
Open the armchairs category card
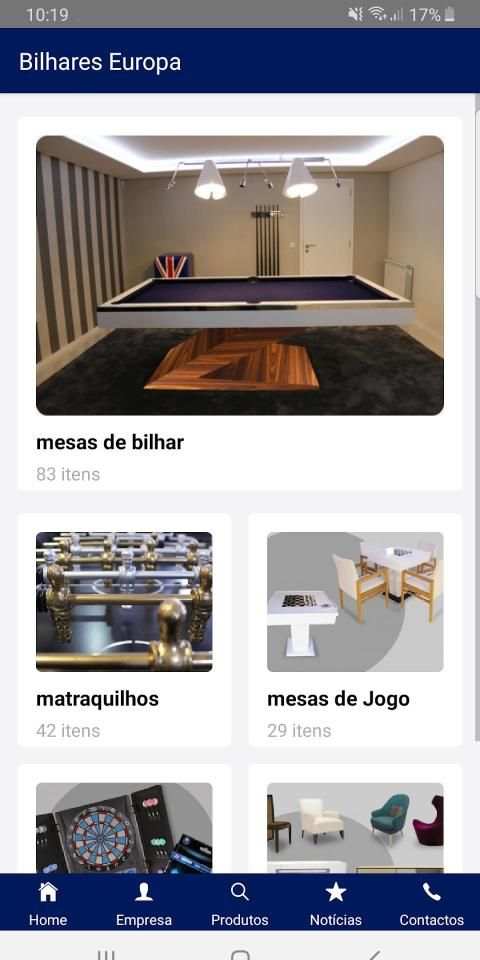pos(355,819)
